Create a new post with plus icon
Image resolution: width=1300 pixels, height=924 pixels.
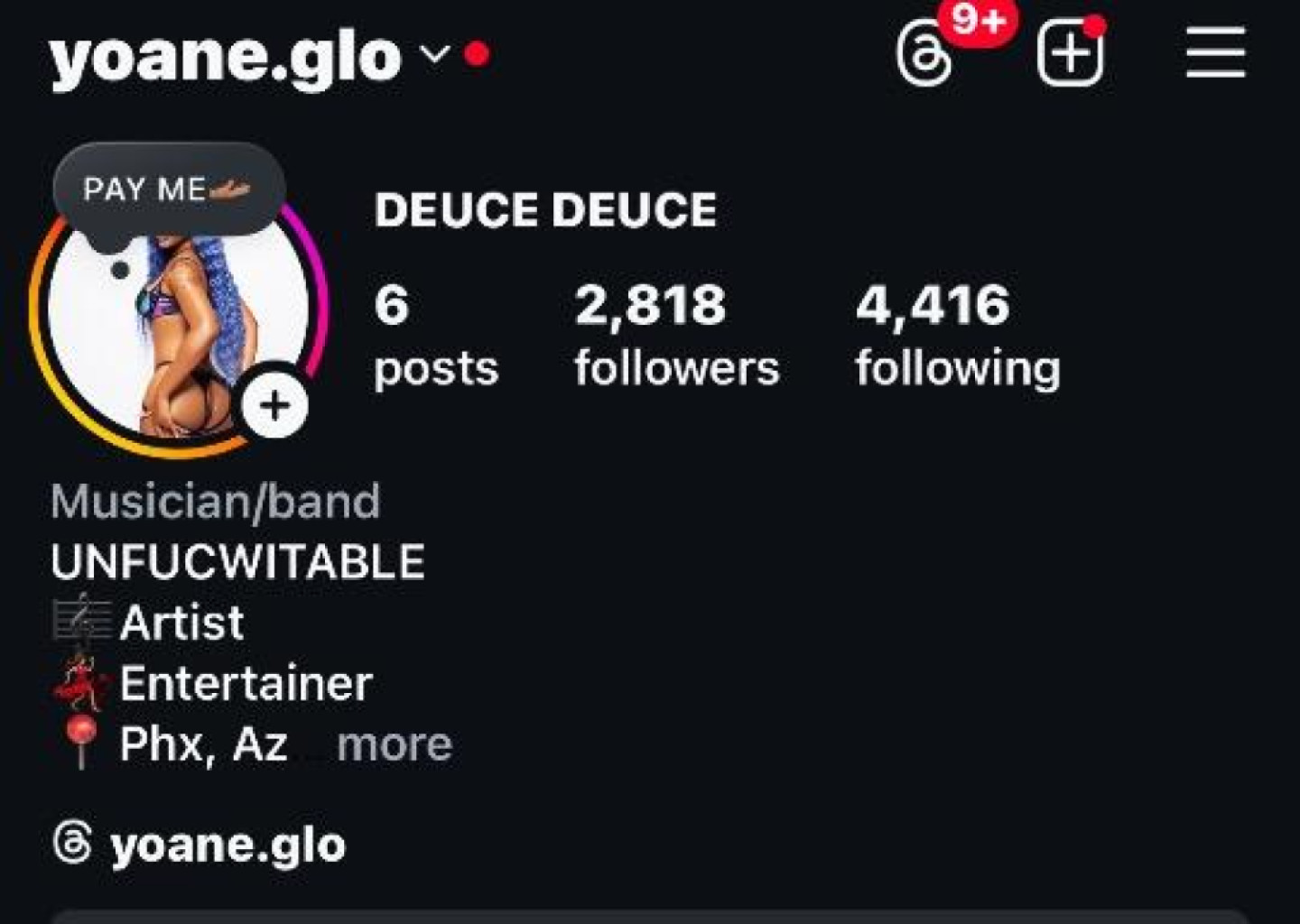pos(1070,54)
